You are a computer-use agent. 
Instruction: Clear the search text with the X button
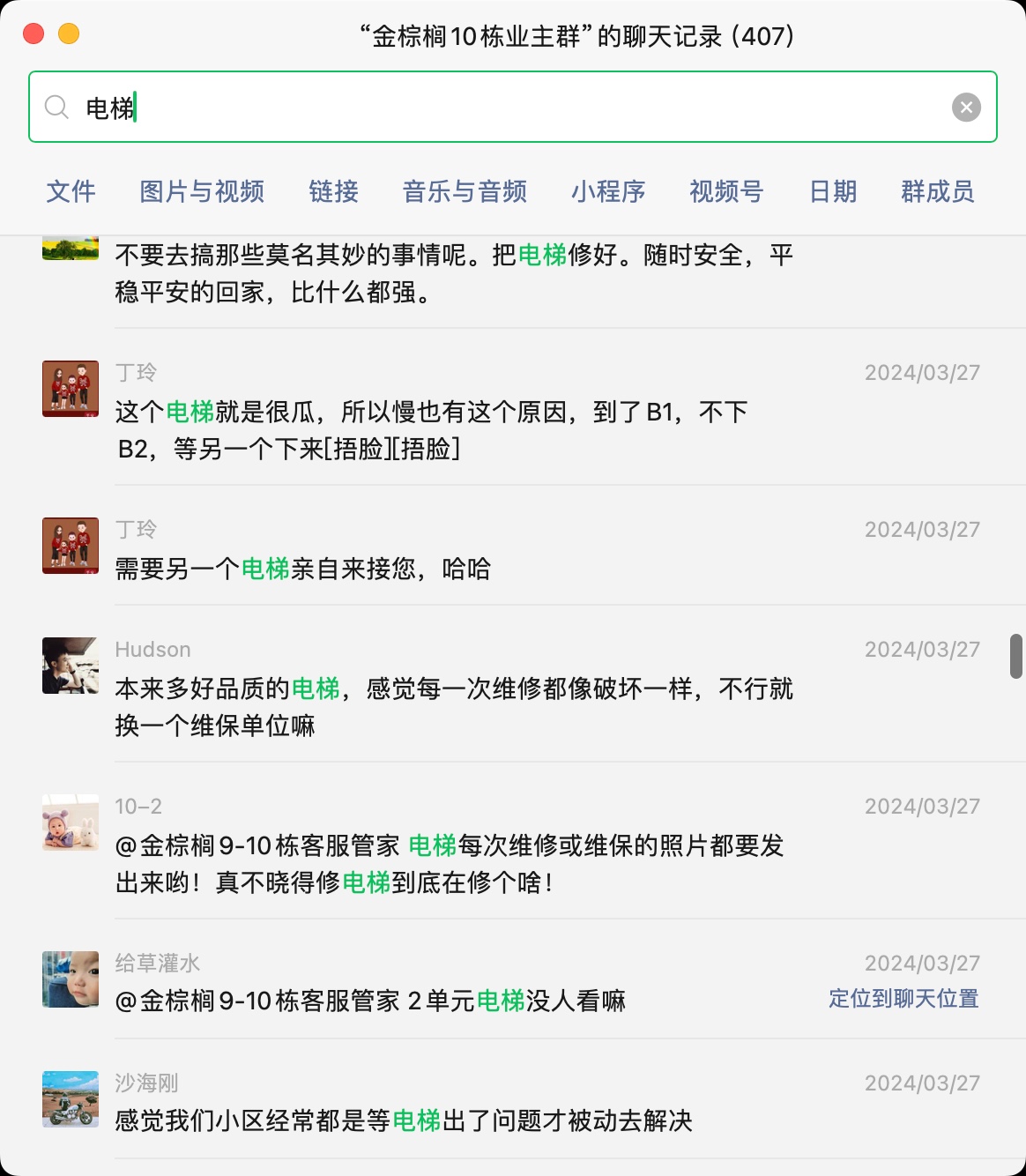tap(966, 108)
